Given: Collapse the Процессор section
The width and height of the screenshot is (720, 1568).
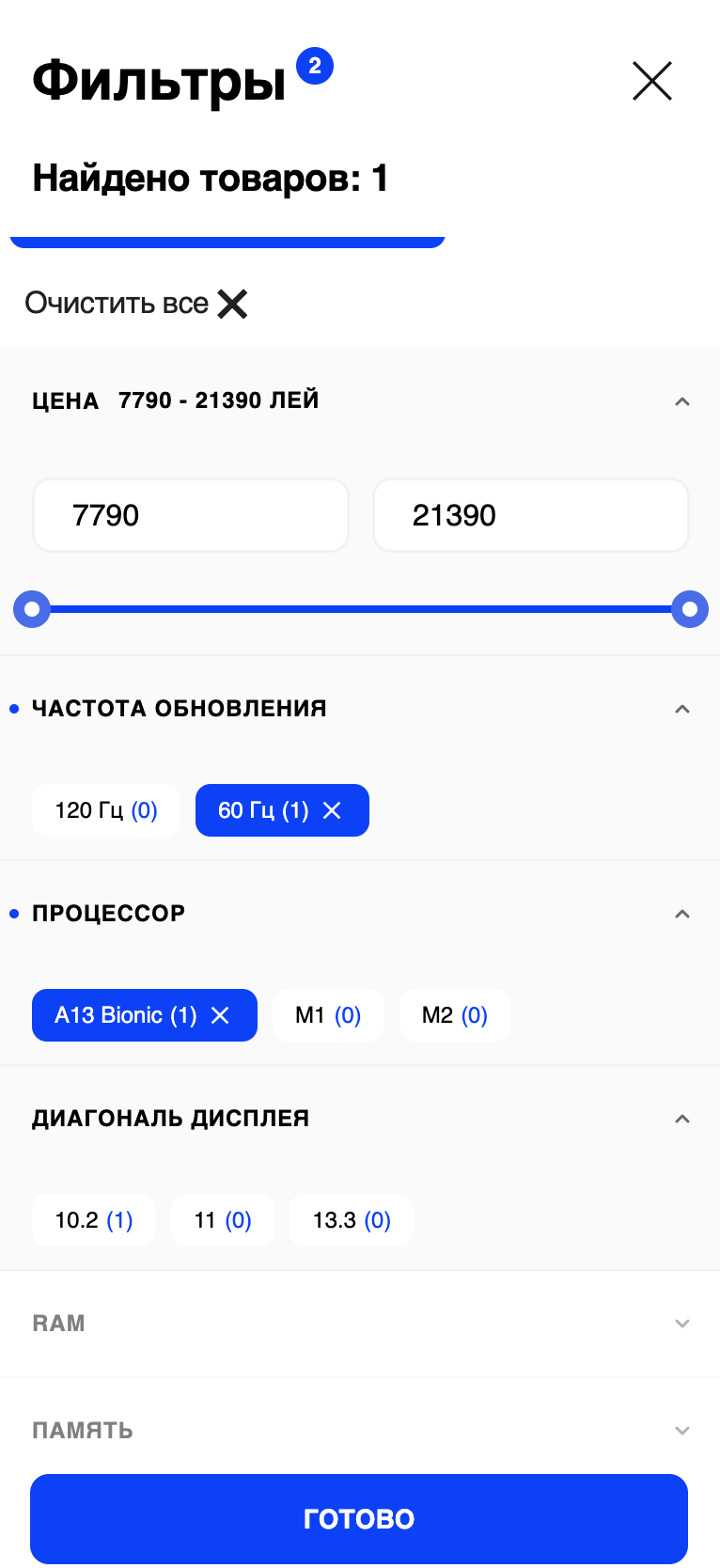Looking at the screenshot, I should point(682,914).
